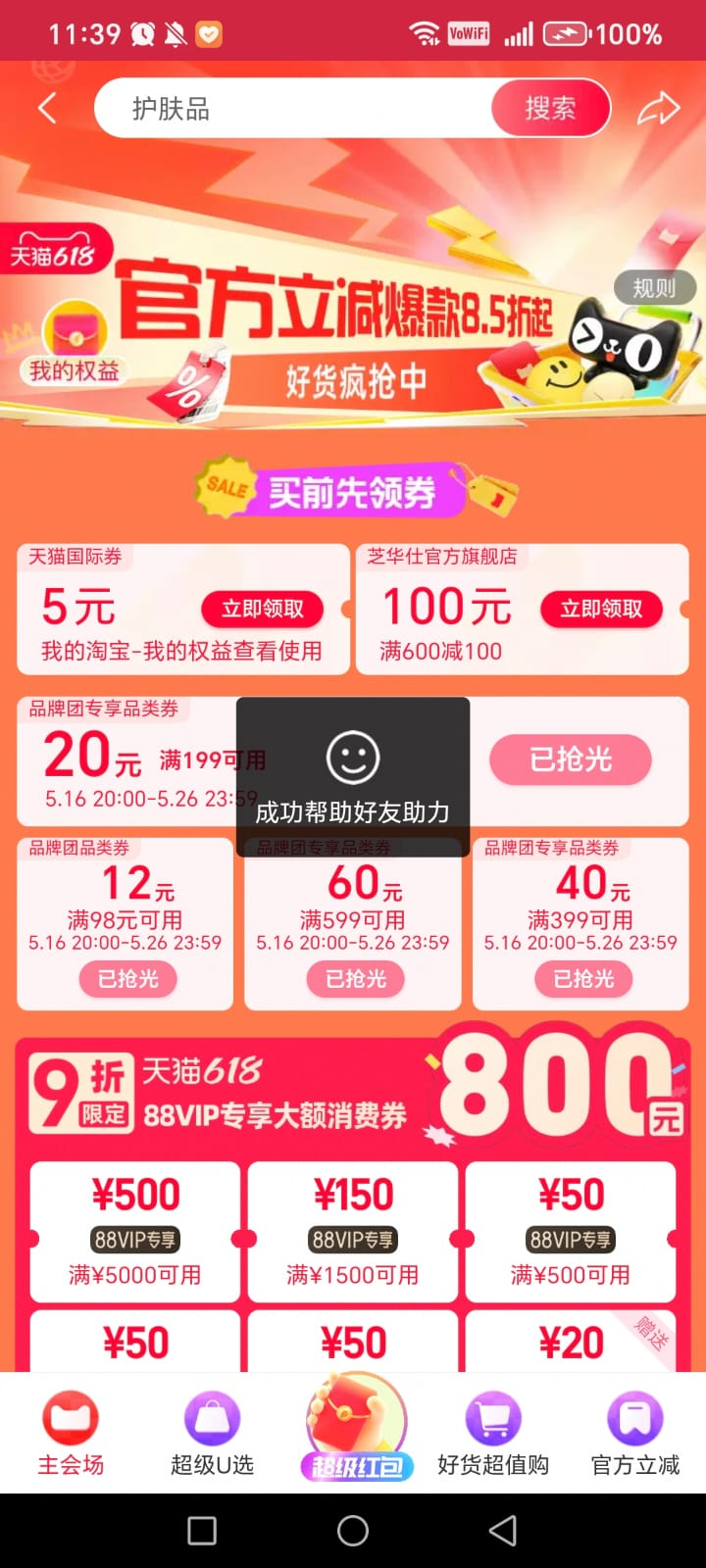Open the 满¥500可用 ¥50 coupon

[571, 1232]
